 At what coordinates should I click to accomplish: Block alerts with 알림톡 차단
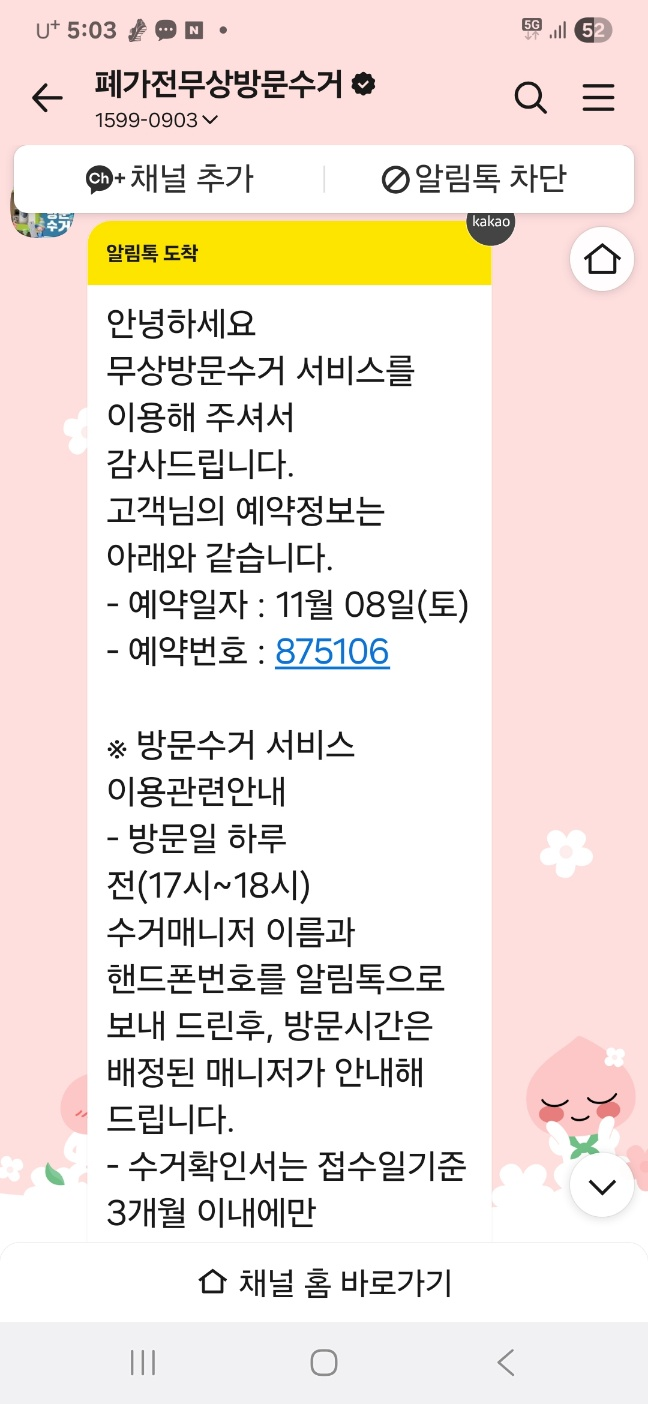pos(474,180)
